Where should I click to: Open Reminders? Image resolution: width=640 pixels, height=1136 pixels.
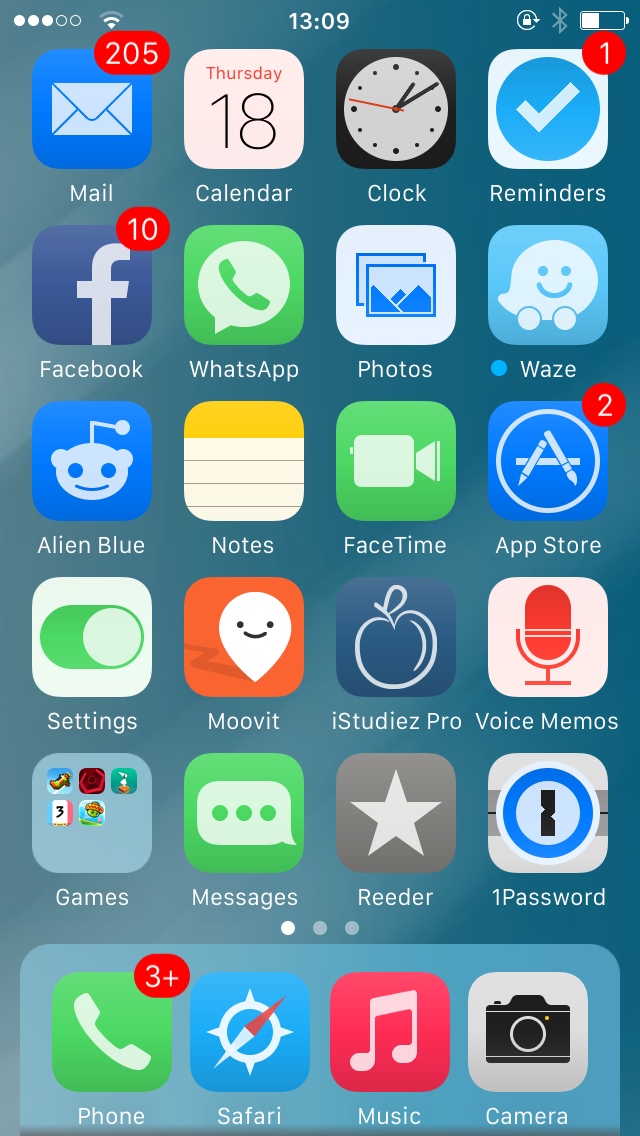(x=548, y=109)
